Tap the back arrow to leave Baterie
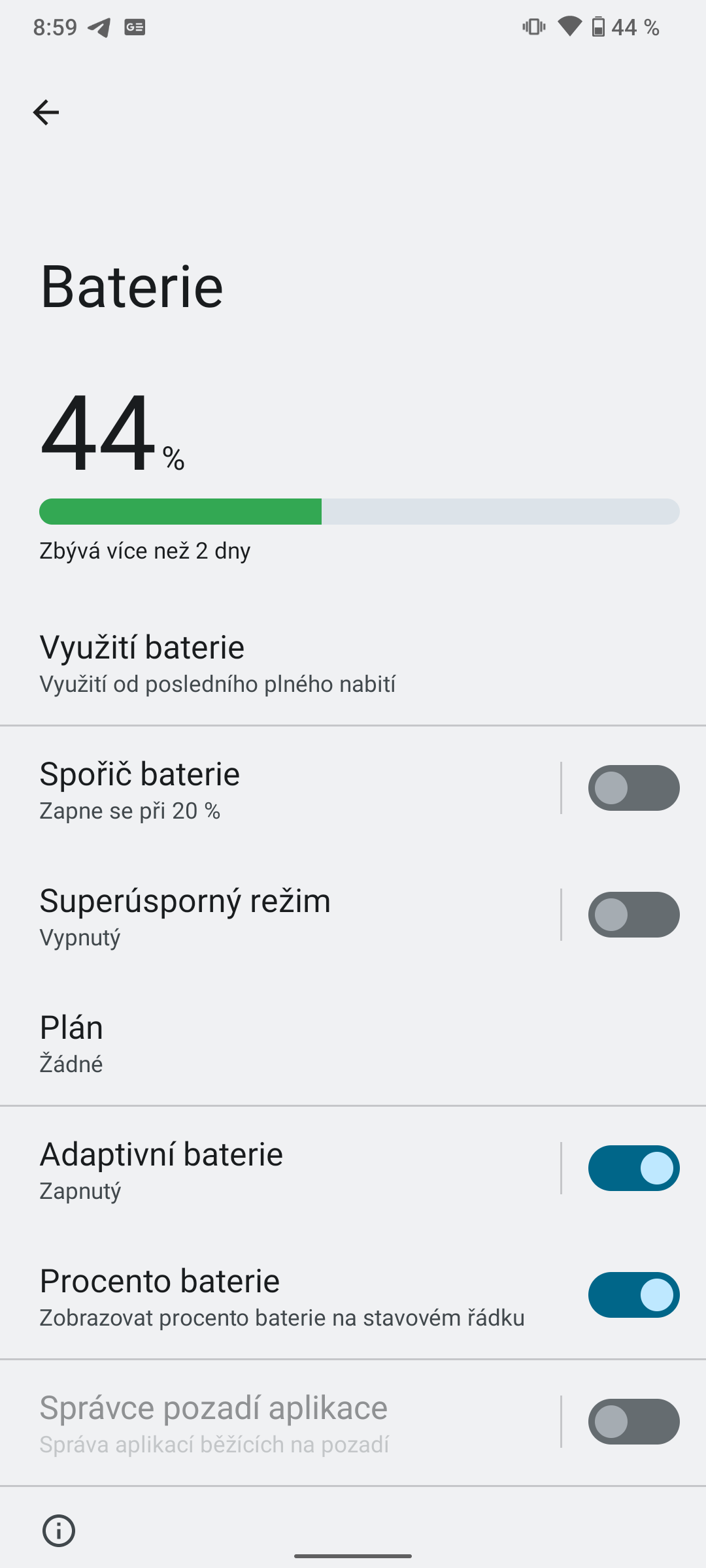Screen dimensions: 706x1568 click(46, 111)
